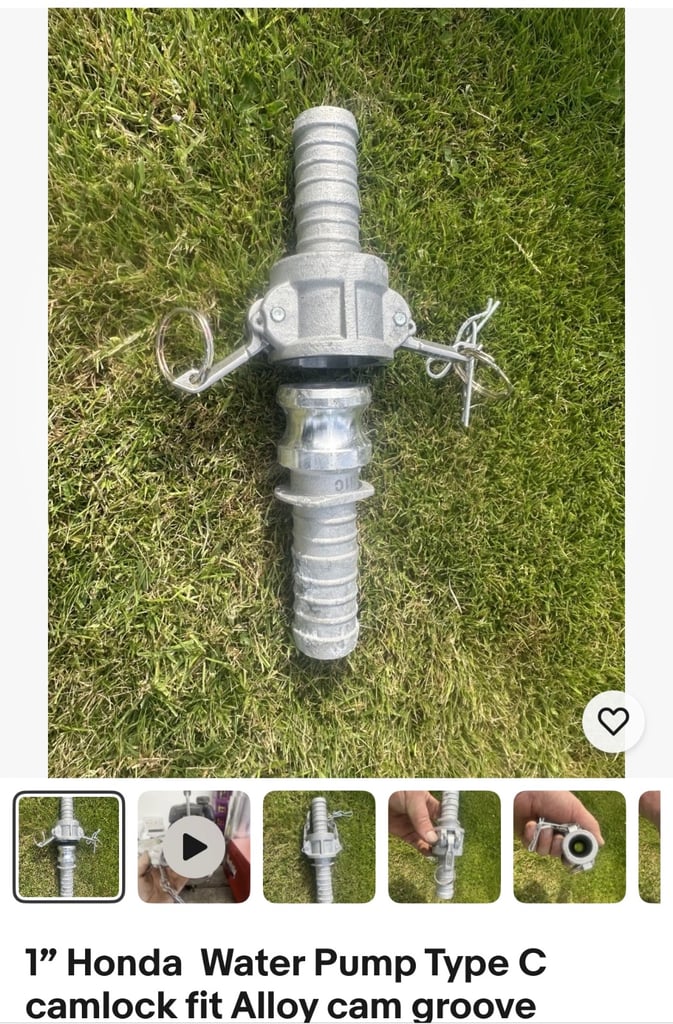This screenshot has width=673, height=1024.
Task: Open the main camlock product photo
Action: [x=336, y=390]
